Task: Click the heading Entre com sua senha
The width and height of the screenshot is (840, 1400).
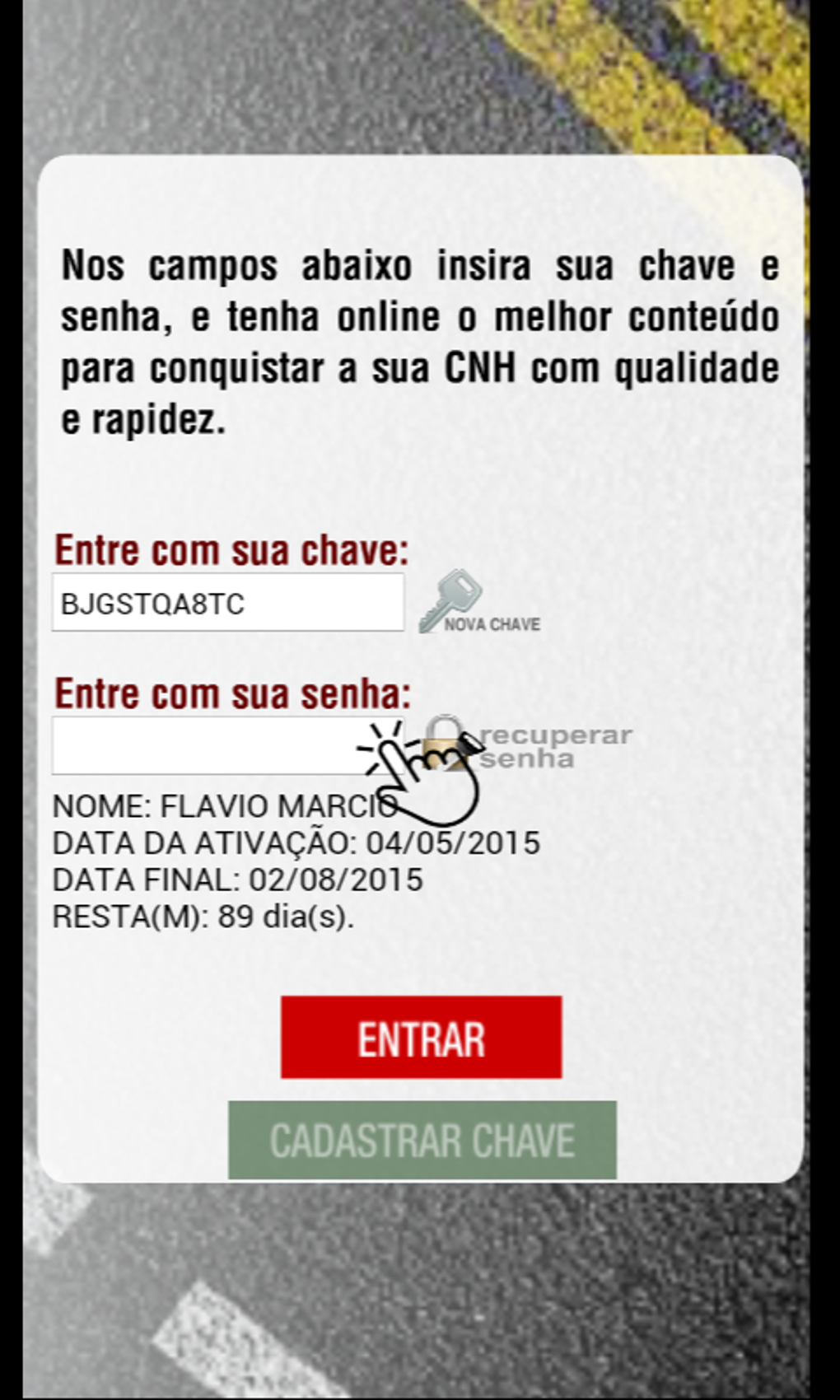Action: tap(233, 692)
